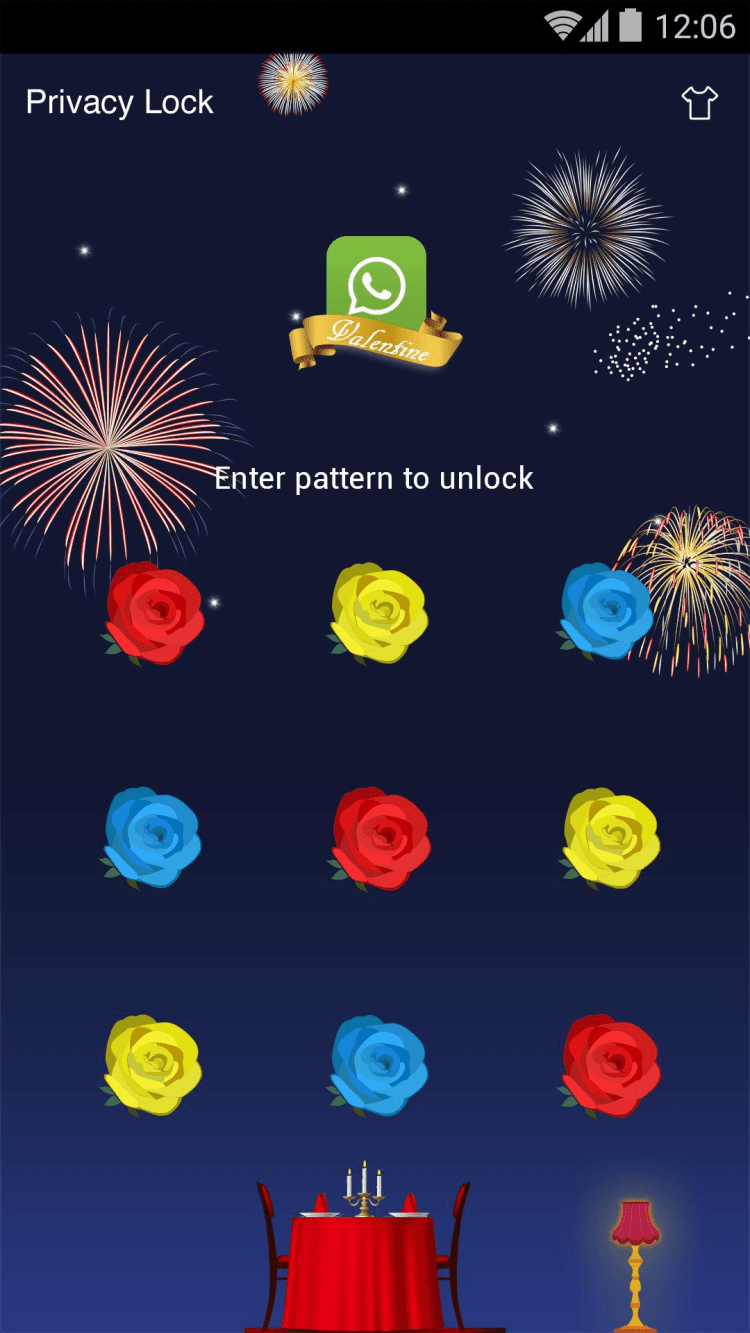Open the theme shirt icon
This screenshot has height=1333, width=750.
(699, 102)
